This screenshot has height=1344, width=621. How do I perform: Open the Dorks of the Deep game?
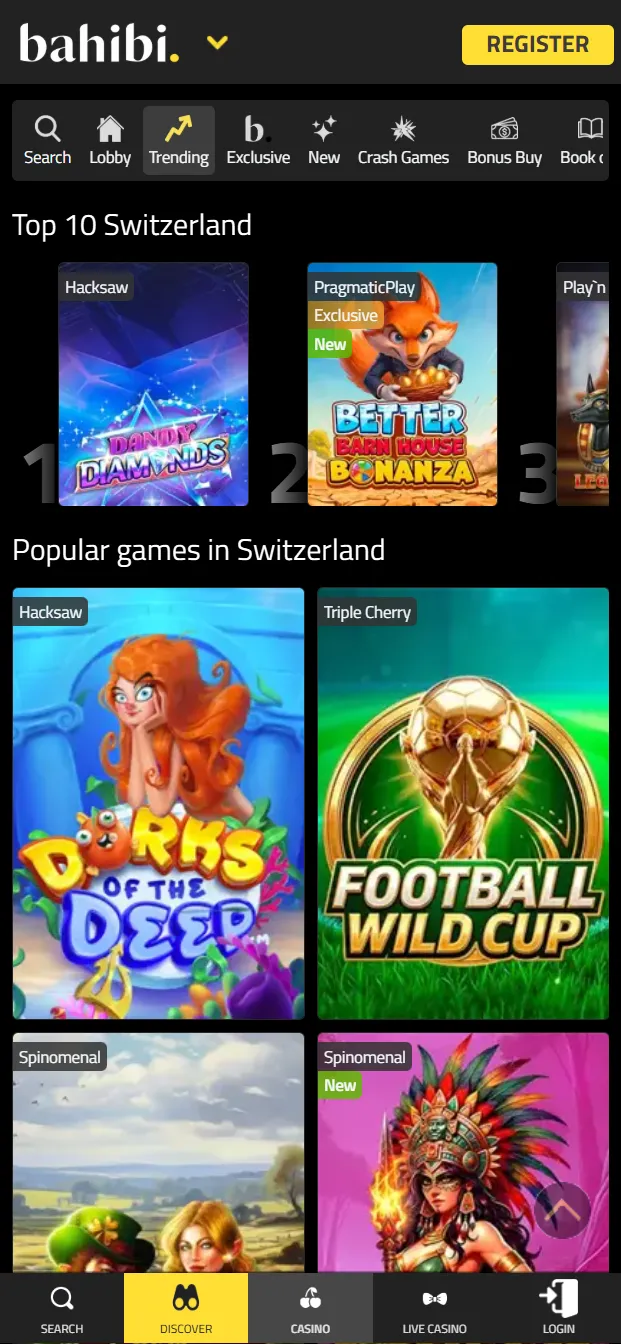(158, 803)
